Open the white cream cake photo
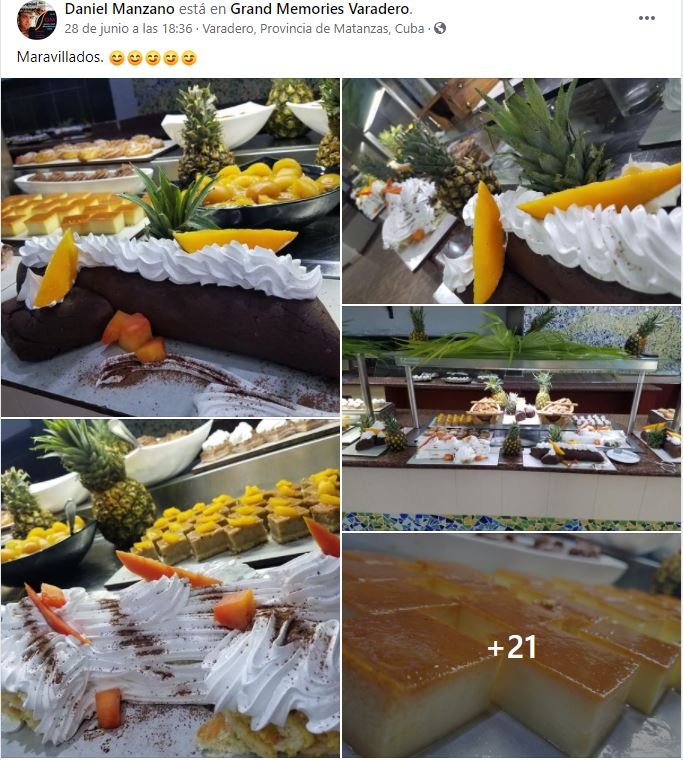This screenshot has width=683, height=760. 170,588
